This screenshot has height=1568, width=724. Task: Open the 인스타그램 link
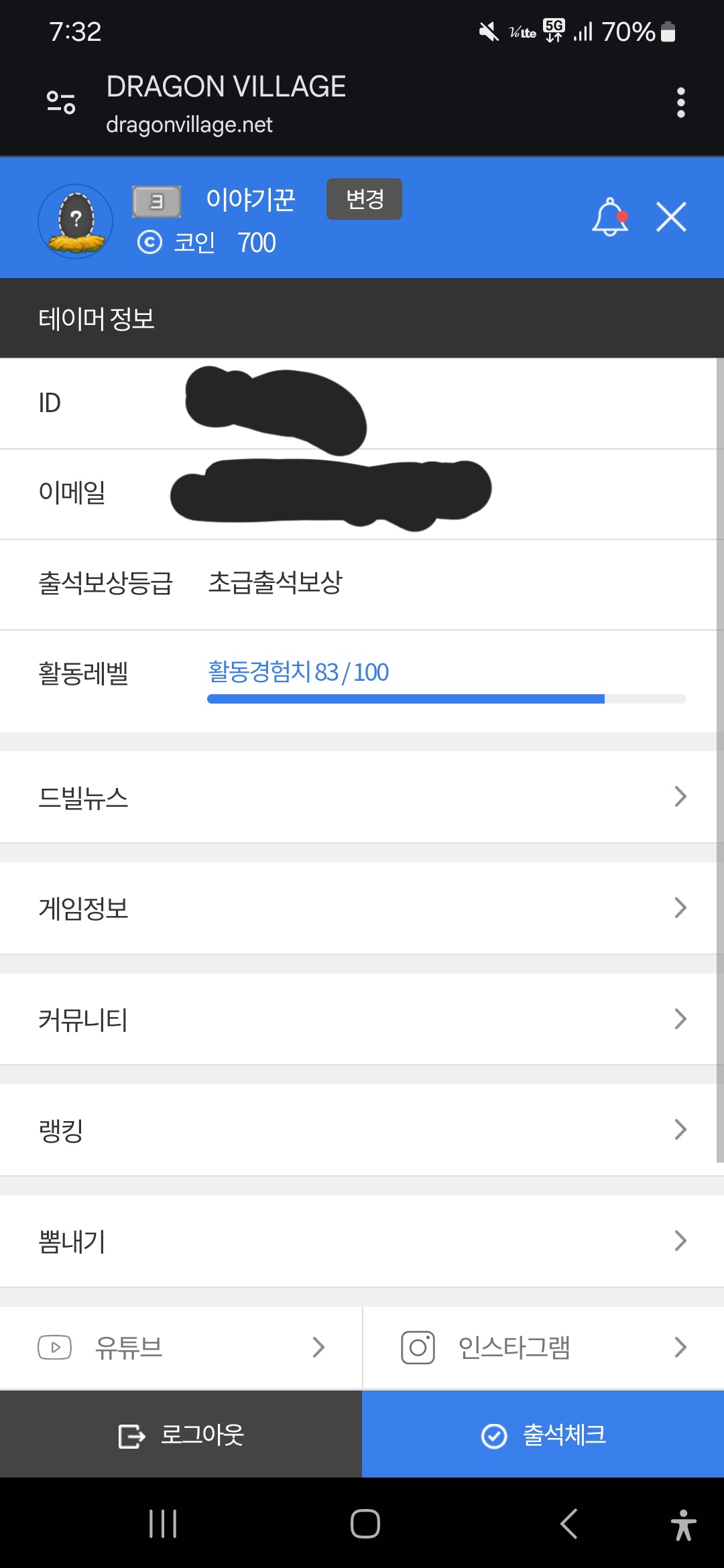click(x=543, y=1347)
